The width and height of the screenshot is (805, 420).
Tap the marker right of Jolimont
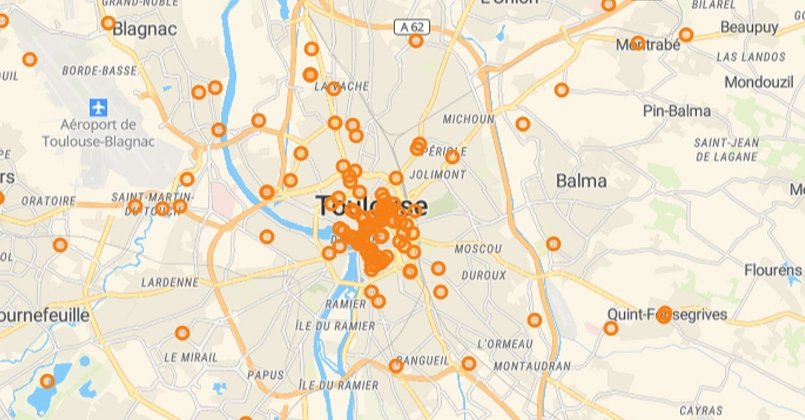[x=452, y=157]
